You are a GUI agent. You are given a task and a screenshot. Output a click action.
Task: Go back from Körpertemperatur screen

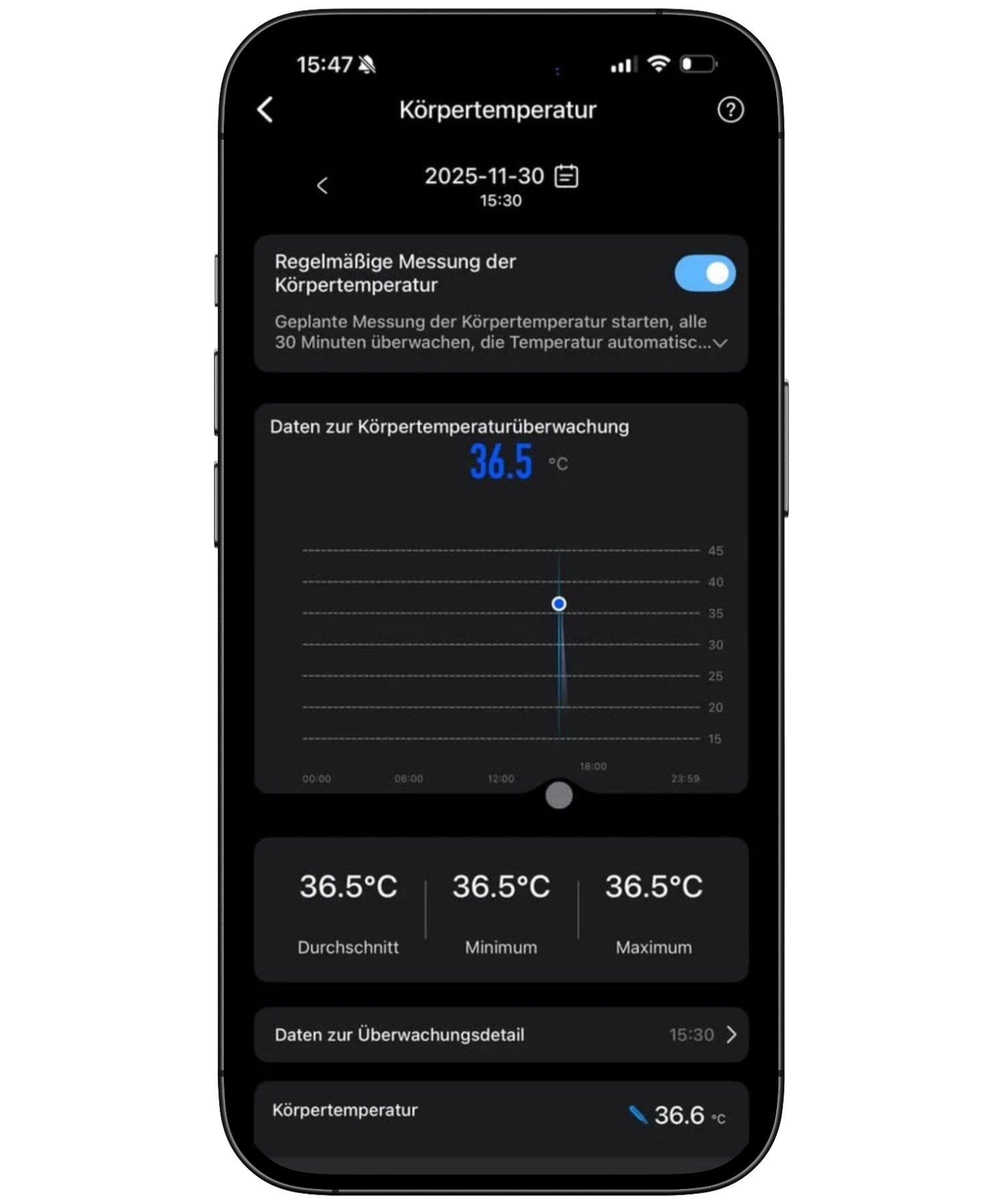tap(265, 110)
